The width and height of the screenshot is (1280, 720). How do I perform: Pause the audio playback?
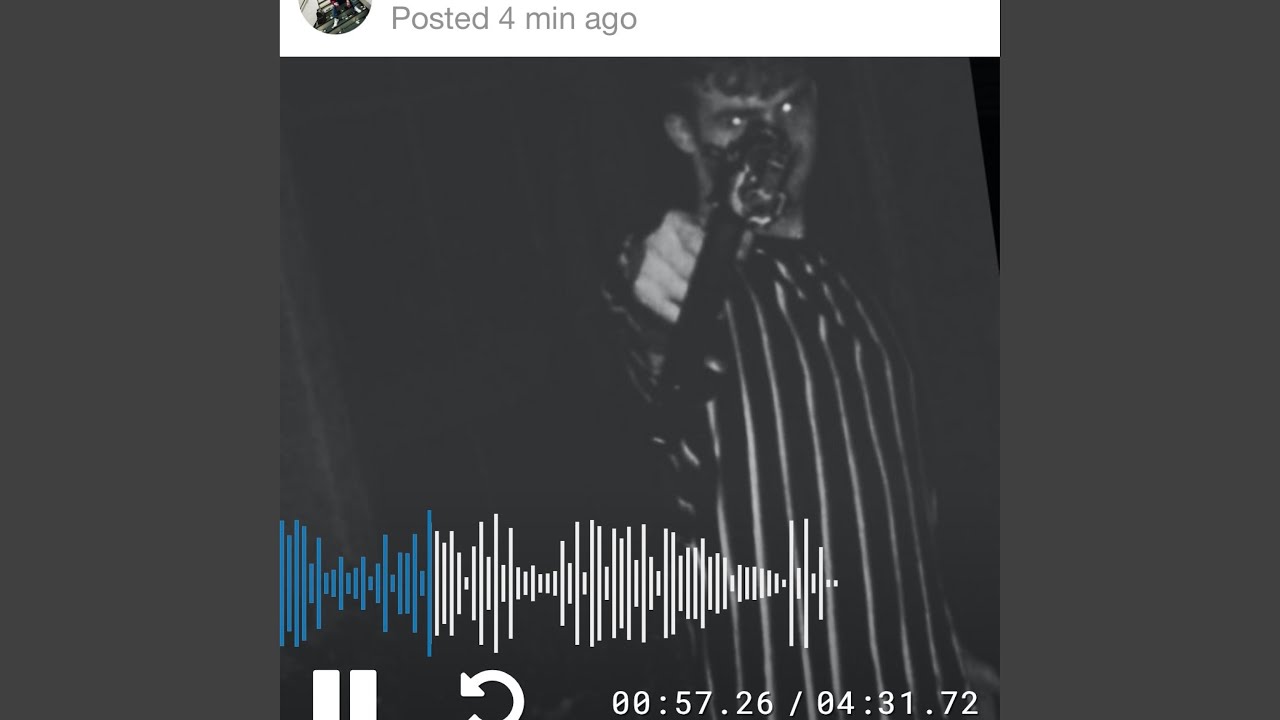[x=345, y=696]
